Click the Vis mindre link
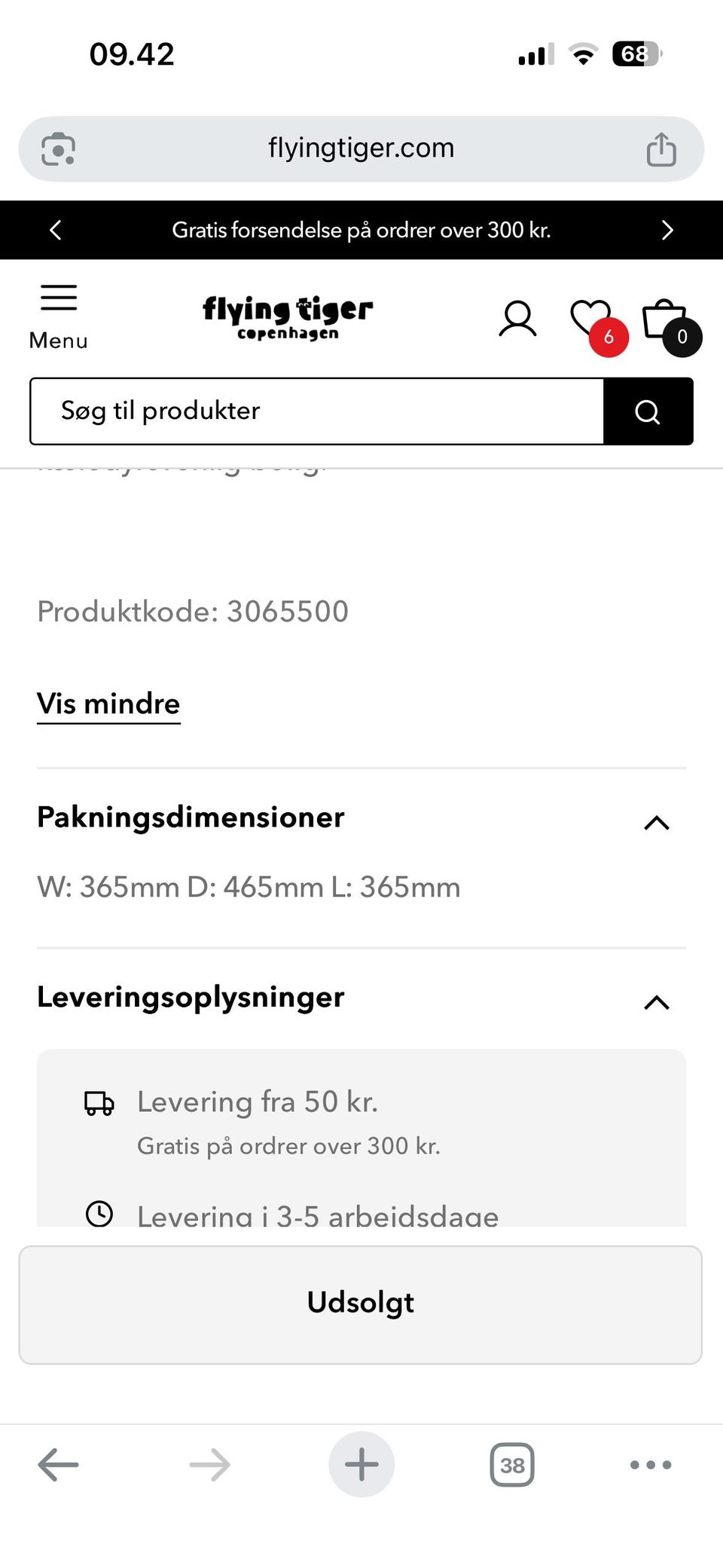 (108, 704)
